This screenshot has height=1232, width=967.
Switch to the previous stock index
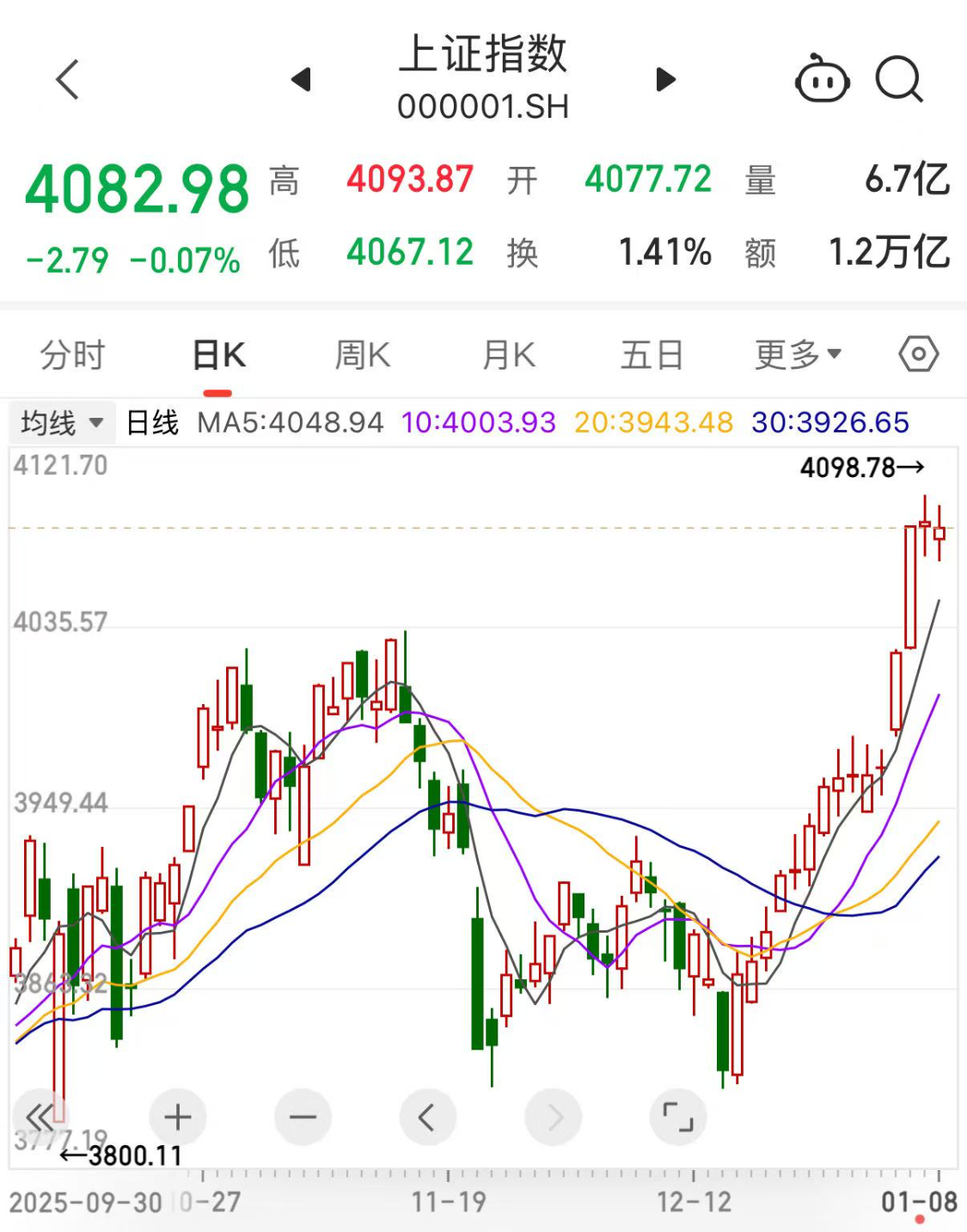click(301, 80)
